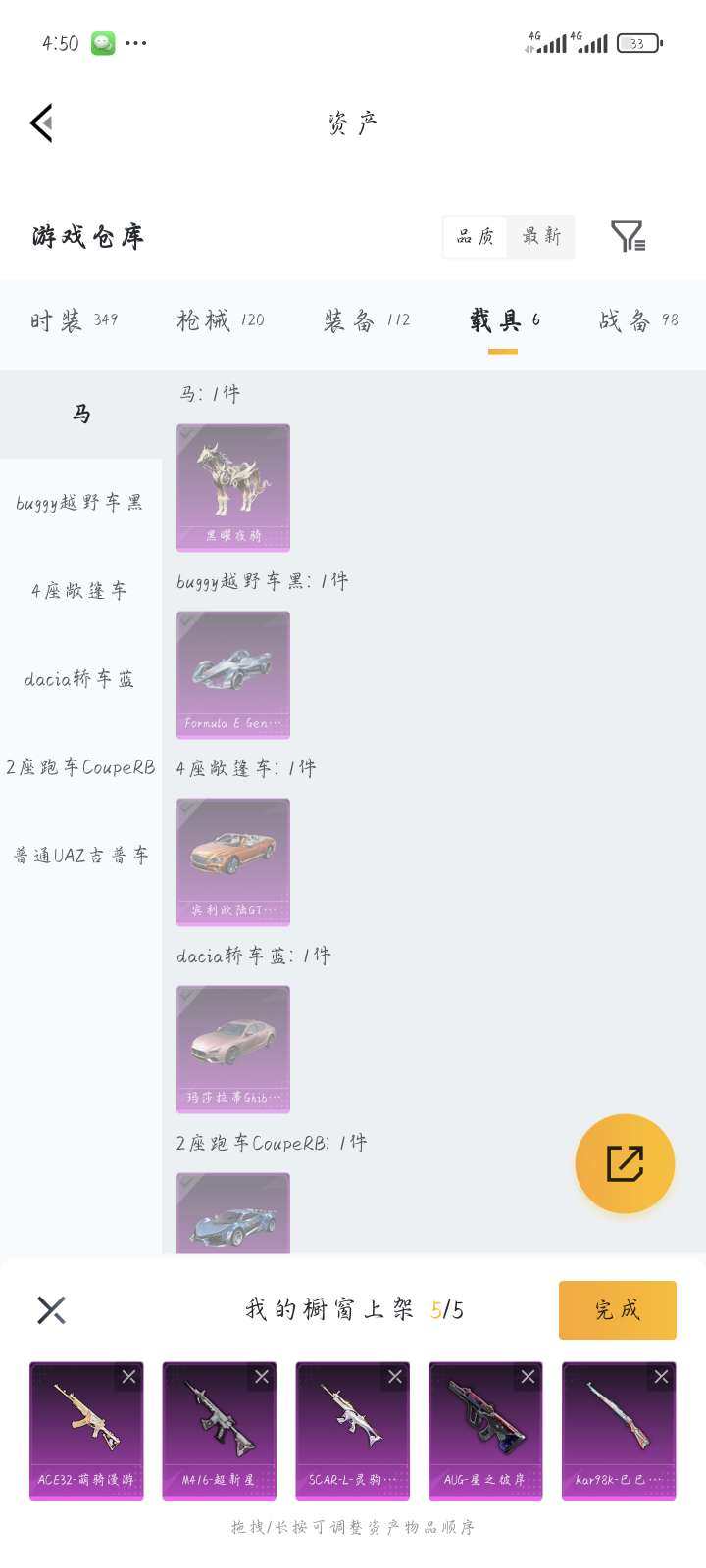Toggle sorting to 最新
Screen dimensions: 706x1568
pos(542,237)
